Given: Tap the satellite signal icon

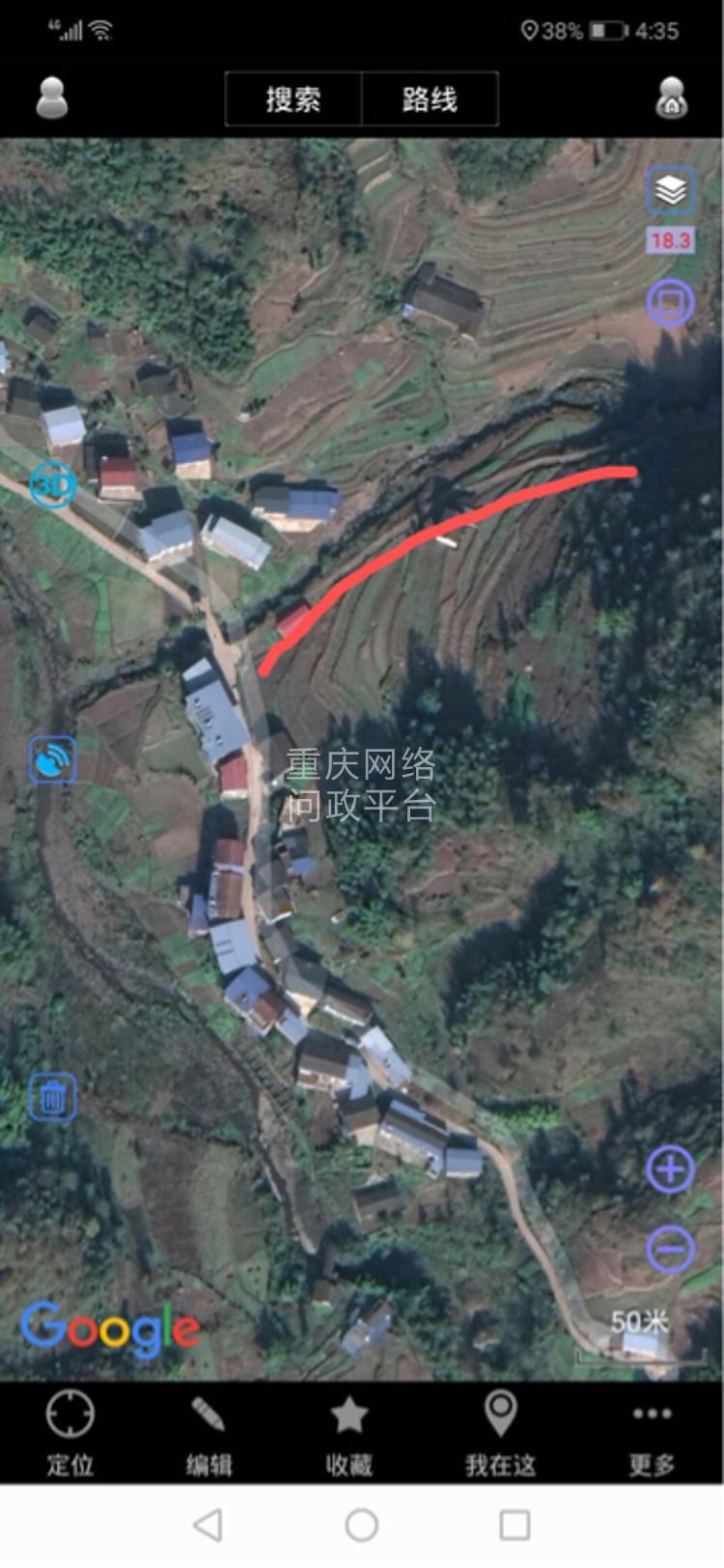Looking at the screenshot, I should tap(53, 759).
